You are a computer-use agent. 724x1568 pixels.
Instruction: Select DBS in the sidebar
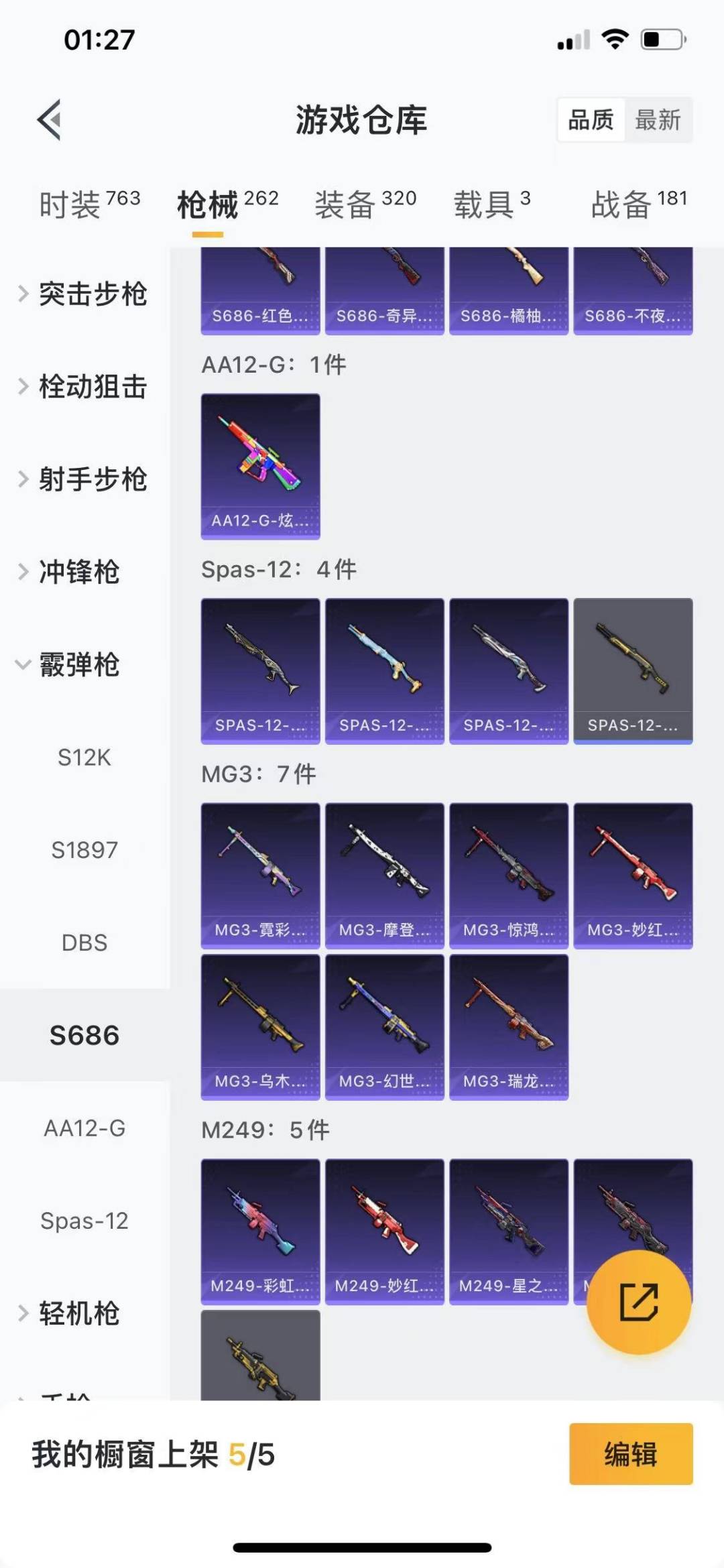click(x=84, y=943)
